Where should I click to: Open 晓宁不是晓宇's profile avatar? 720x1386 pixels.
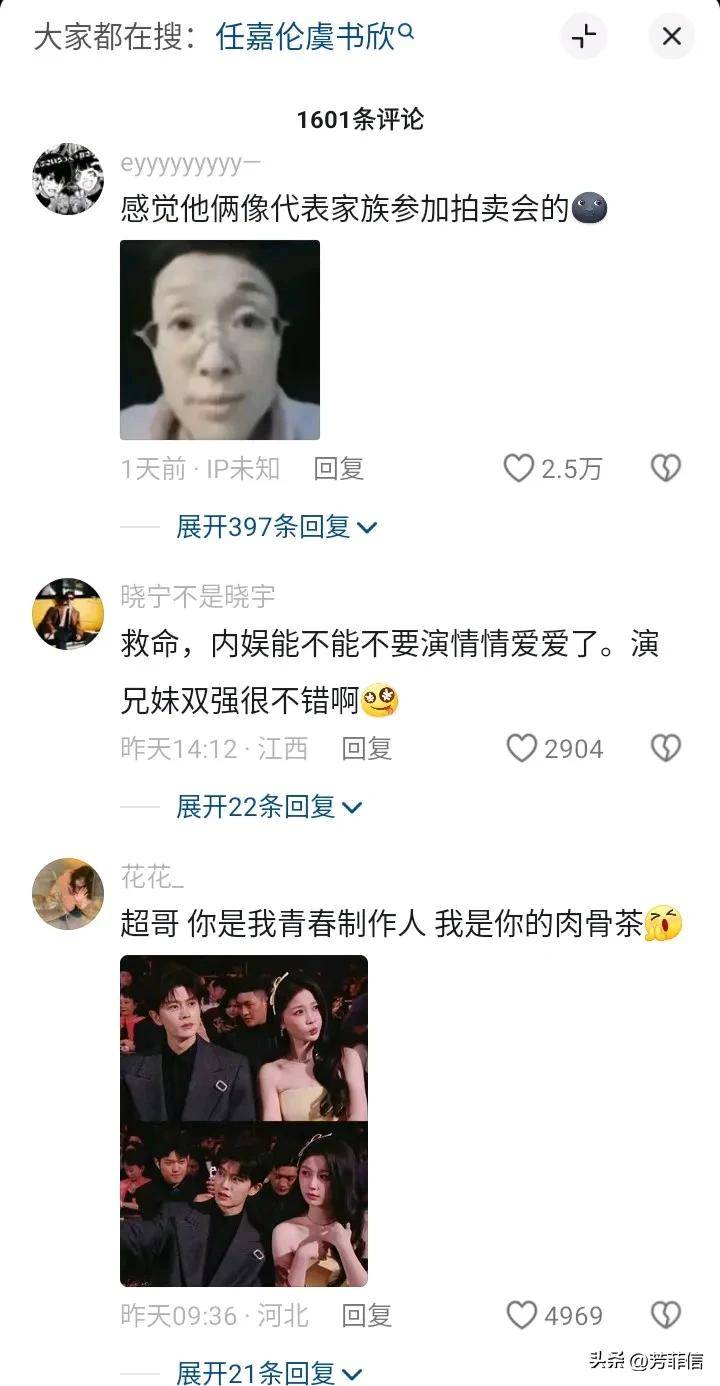[x=68, y=613]
